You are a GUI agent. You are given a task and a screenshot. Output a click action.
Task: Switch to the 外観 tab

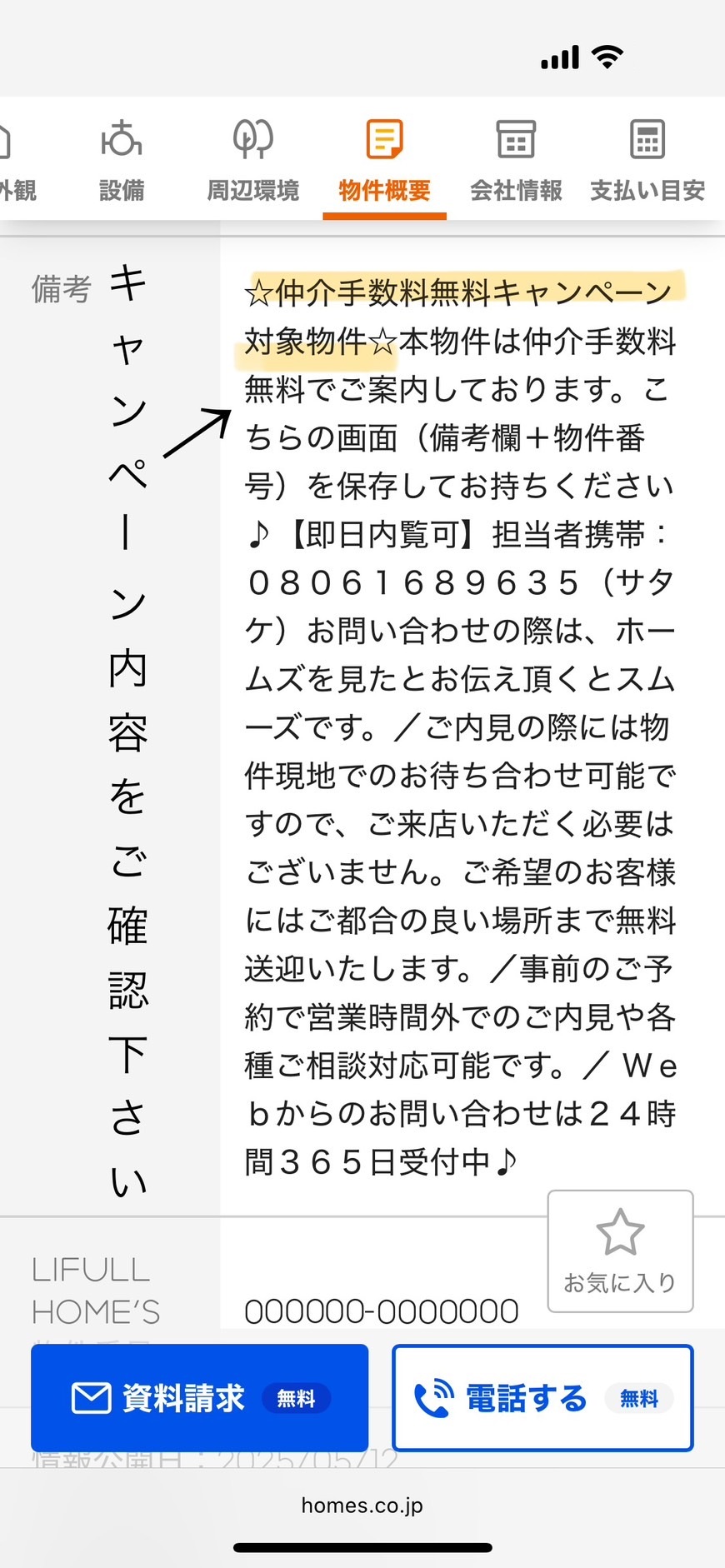pos(15,162)
